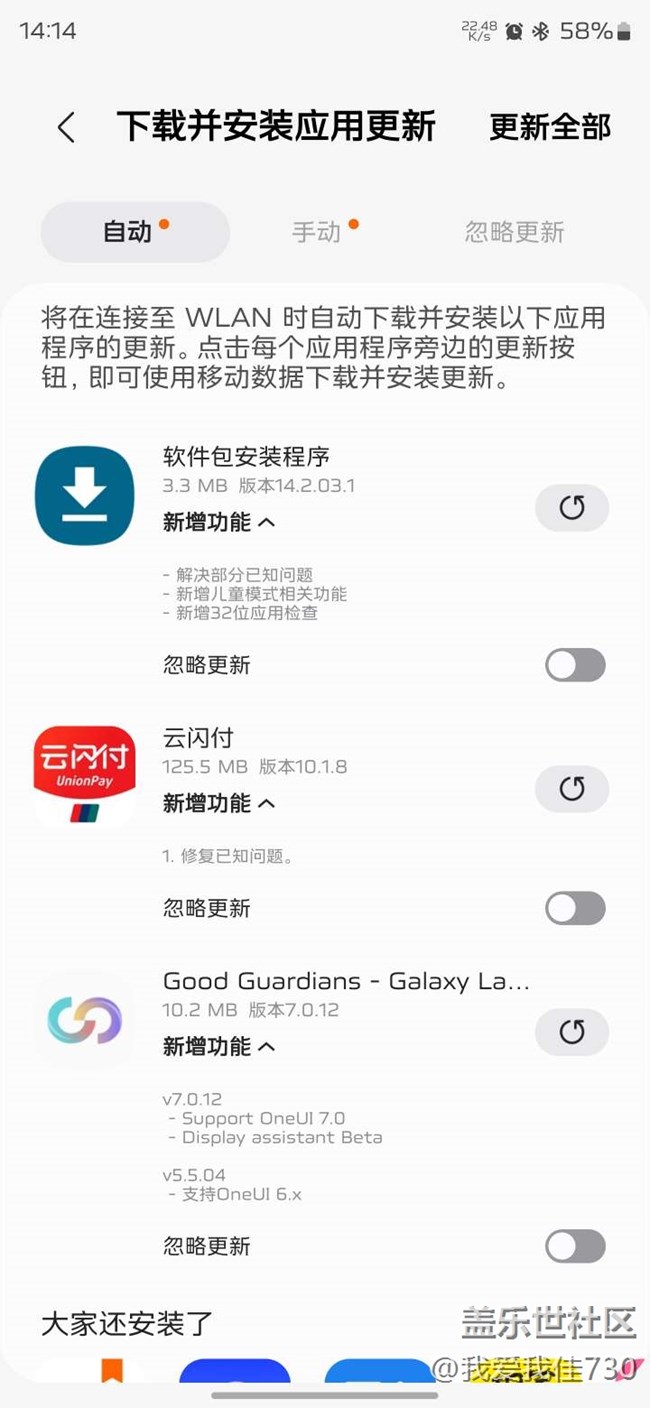Open the 忽略更新 tab

pos(515,232)
